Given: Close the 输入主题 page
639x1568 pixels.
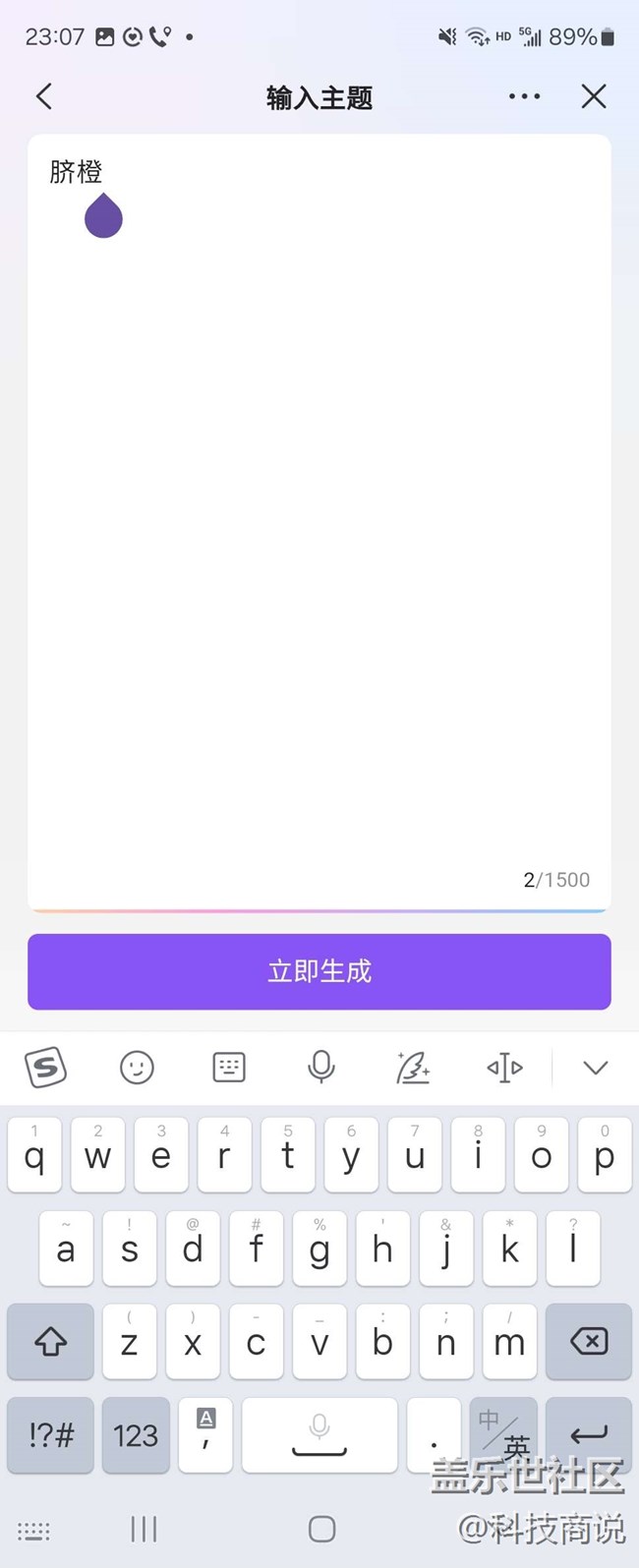Looking at the screenshot, I should pos(594,96).
